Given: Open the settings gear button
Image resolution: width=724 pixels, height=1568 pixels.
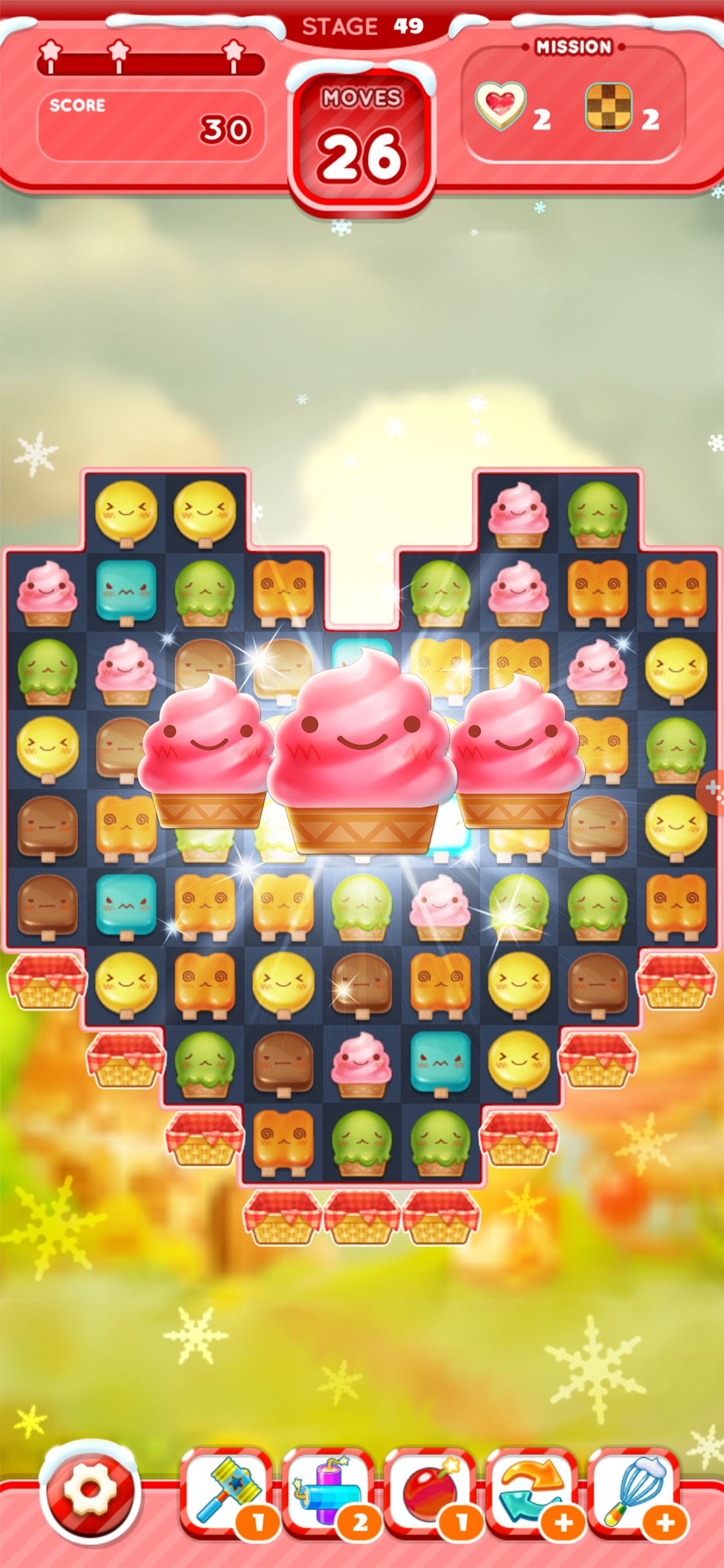Looking at the screenshot, I should pos(89,1488).
